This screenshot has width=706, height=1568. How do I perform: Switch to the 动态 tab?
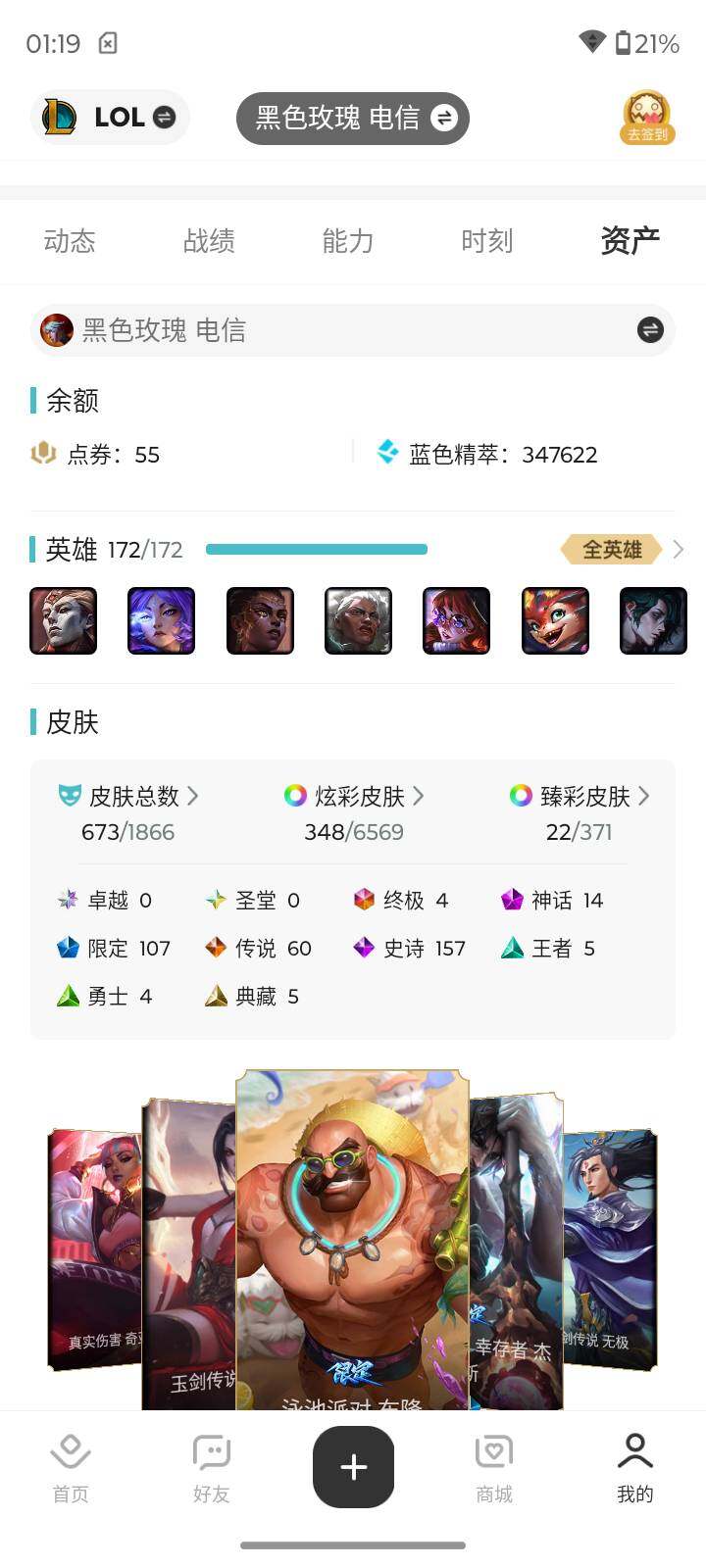point(70,241)
